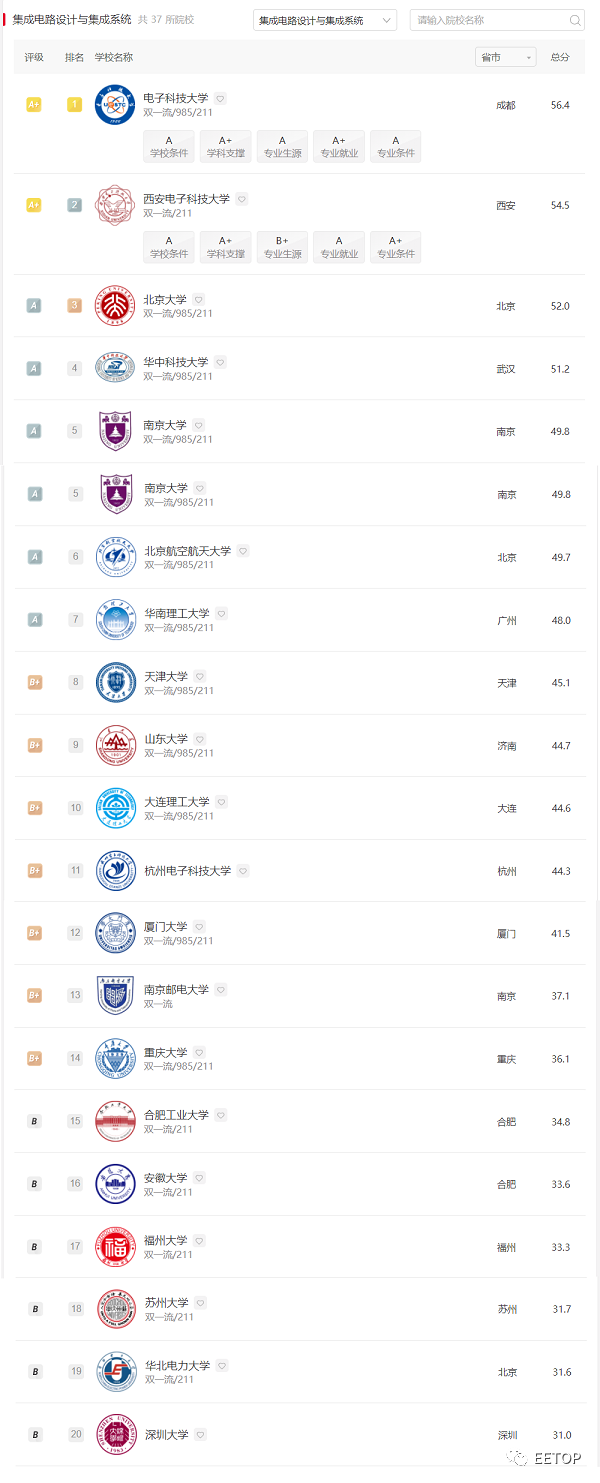Favorite 西安电子科技大学 with the heart icon
Screen dimensions: 600x1483
[x=242, y=199]
